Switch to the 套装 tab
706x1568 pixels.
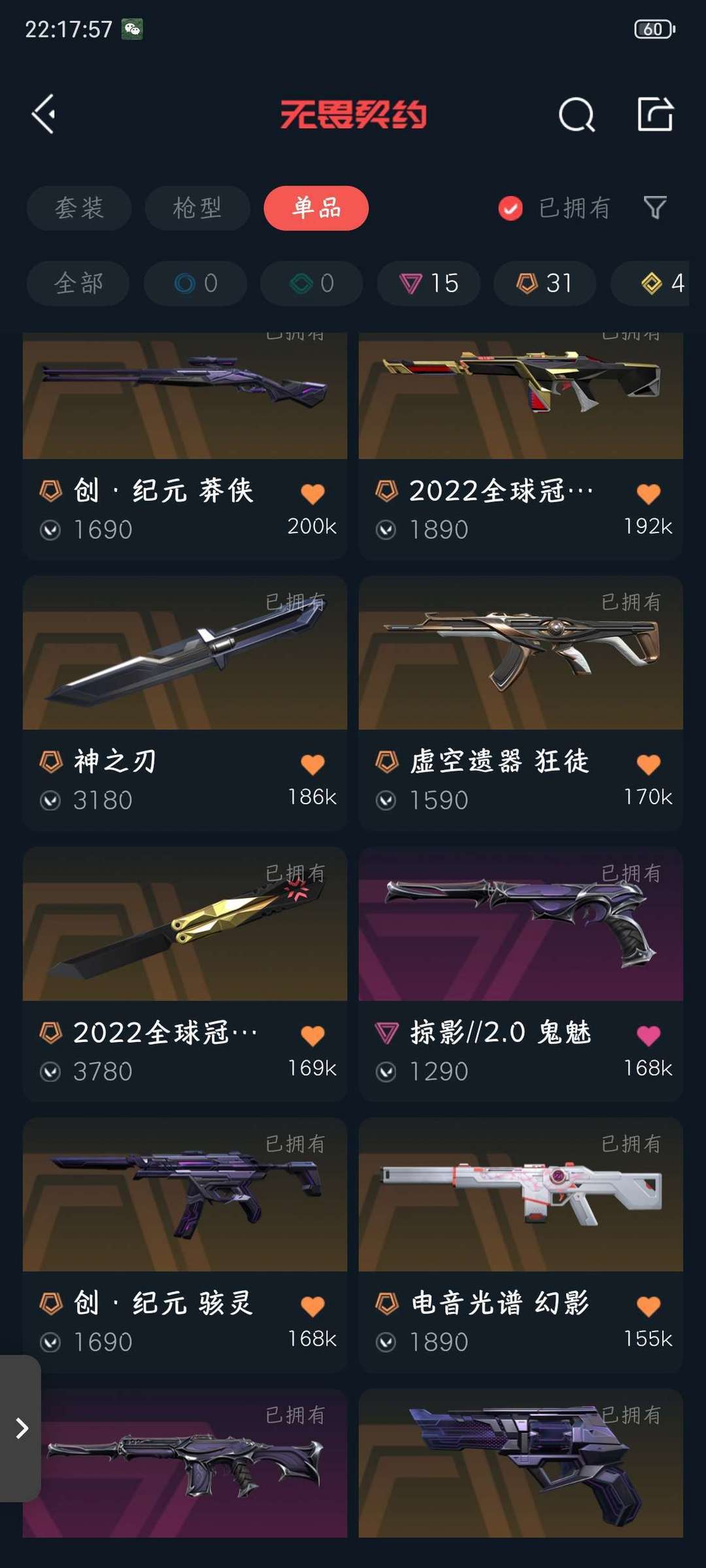(79, 208)
